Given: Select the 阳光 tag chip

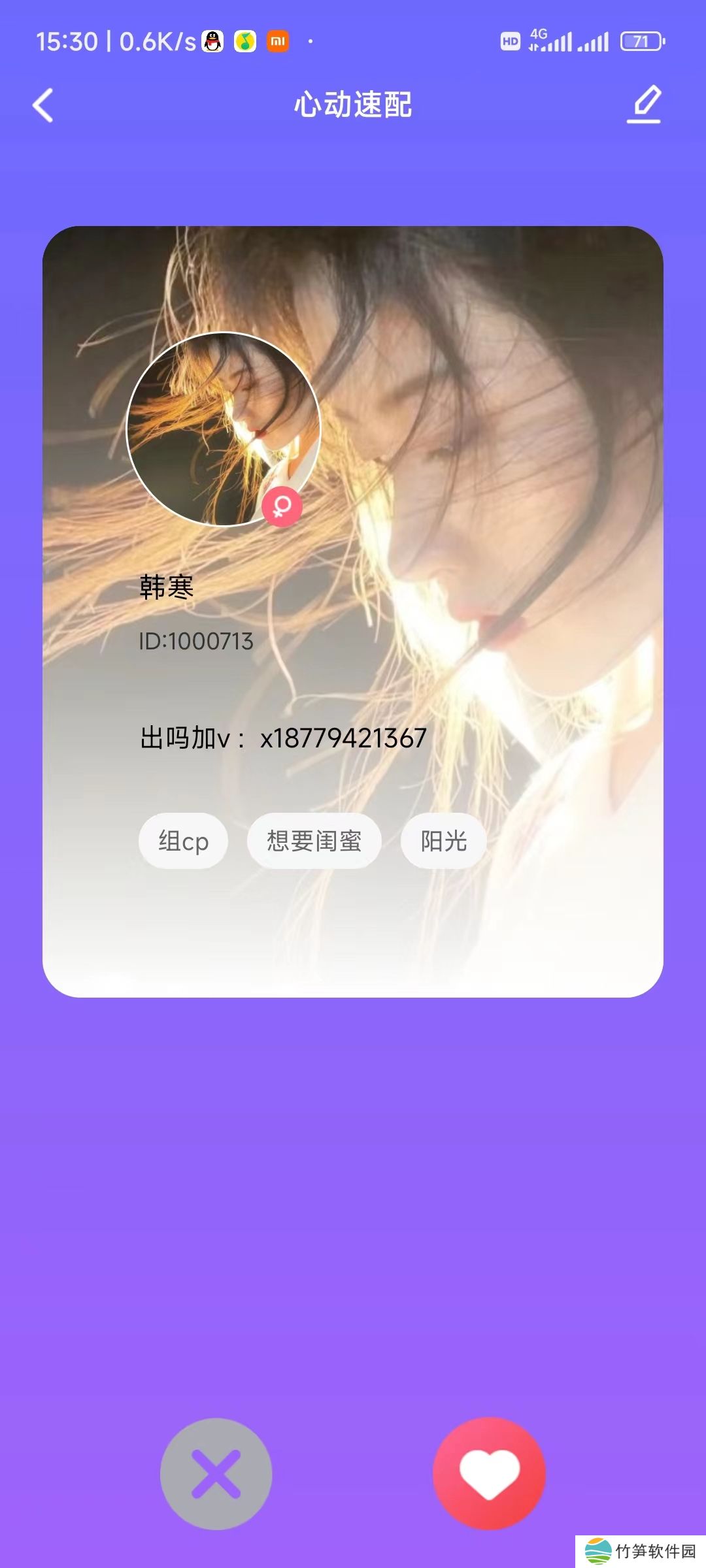Looking at the screenshot, I should (443, 841).
